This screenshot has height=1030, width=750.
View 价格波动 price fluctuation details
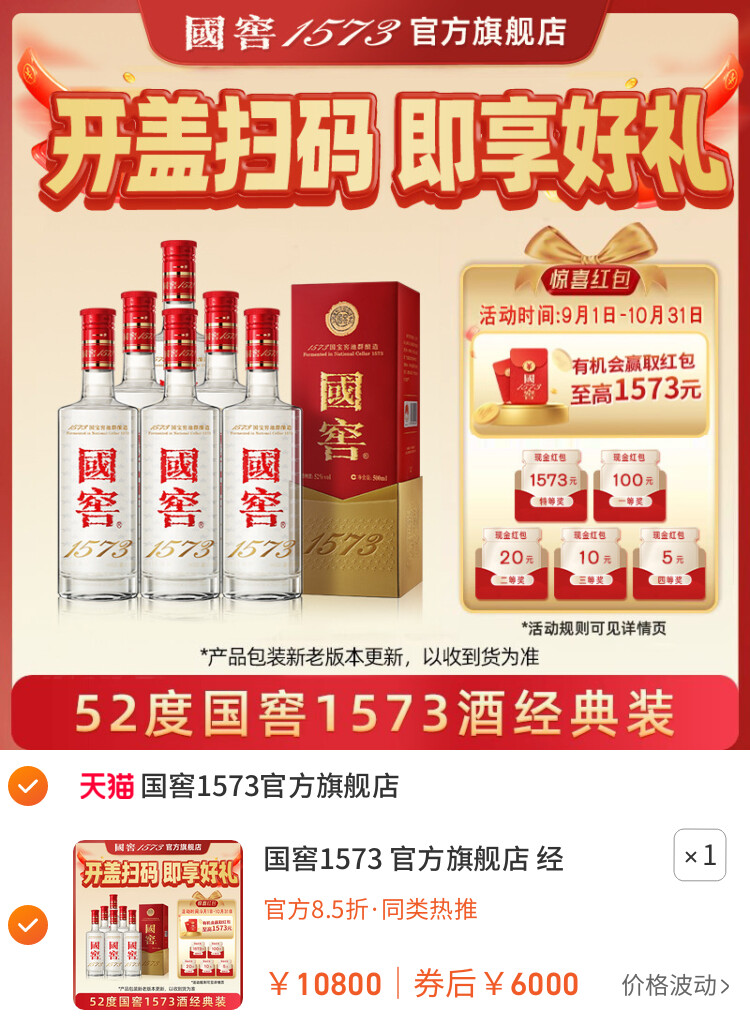(x=676, y=985)
